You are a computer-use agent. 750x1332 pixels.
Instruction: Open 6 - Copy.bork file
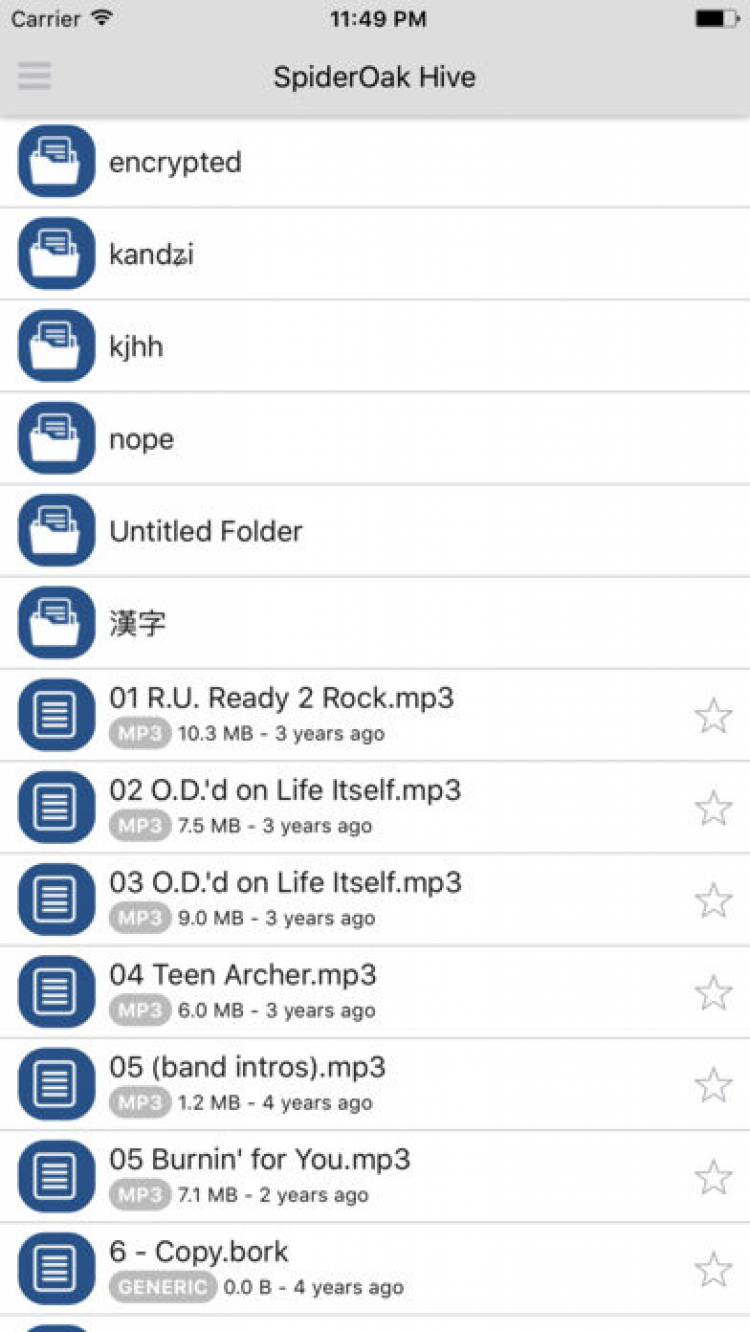(x=198, y=1252)
